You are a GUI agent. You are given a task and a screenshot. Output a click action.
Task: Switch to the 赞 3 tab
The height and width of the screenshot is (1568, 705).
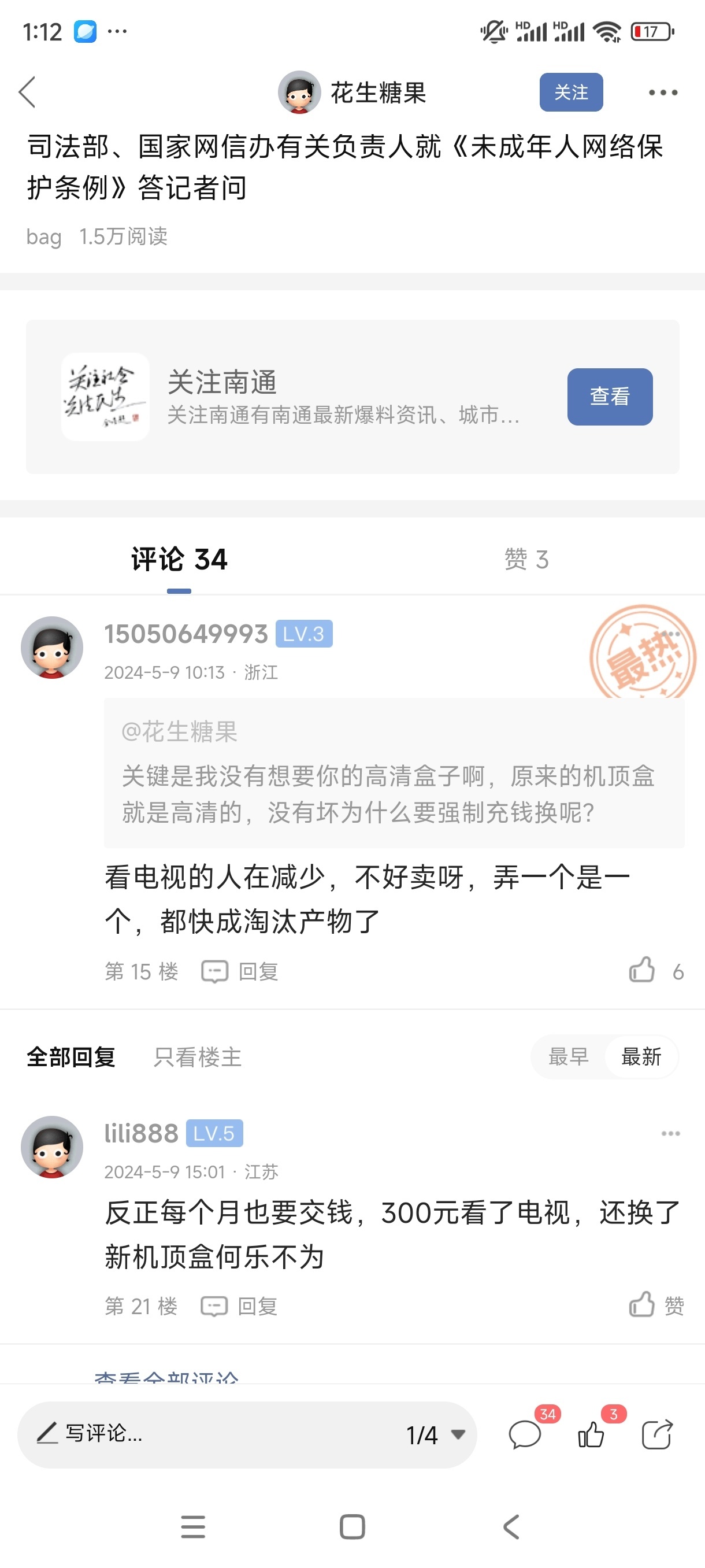(x=526, y=559)
